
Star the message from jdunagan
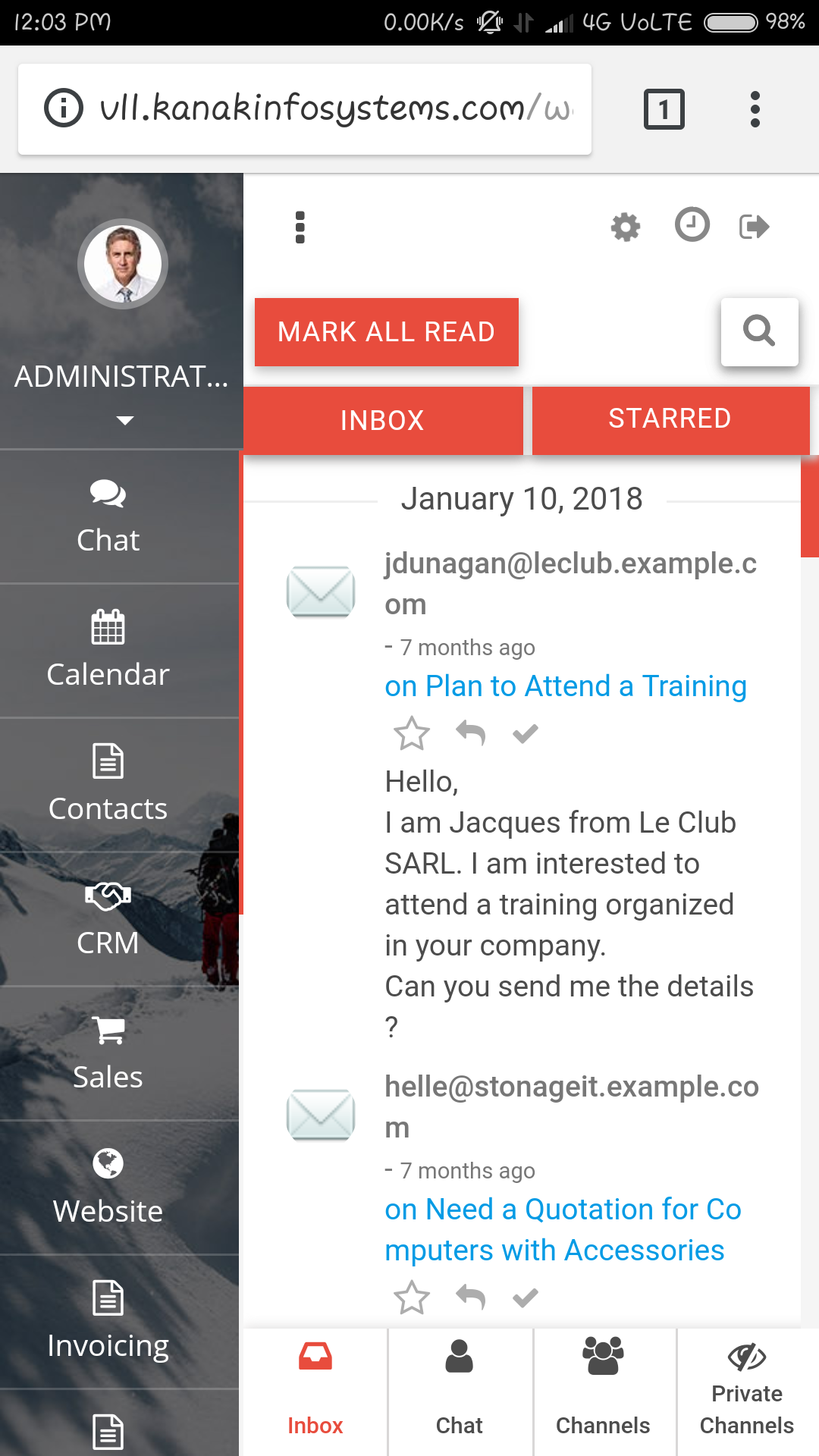pos(412,733)
